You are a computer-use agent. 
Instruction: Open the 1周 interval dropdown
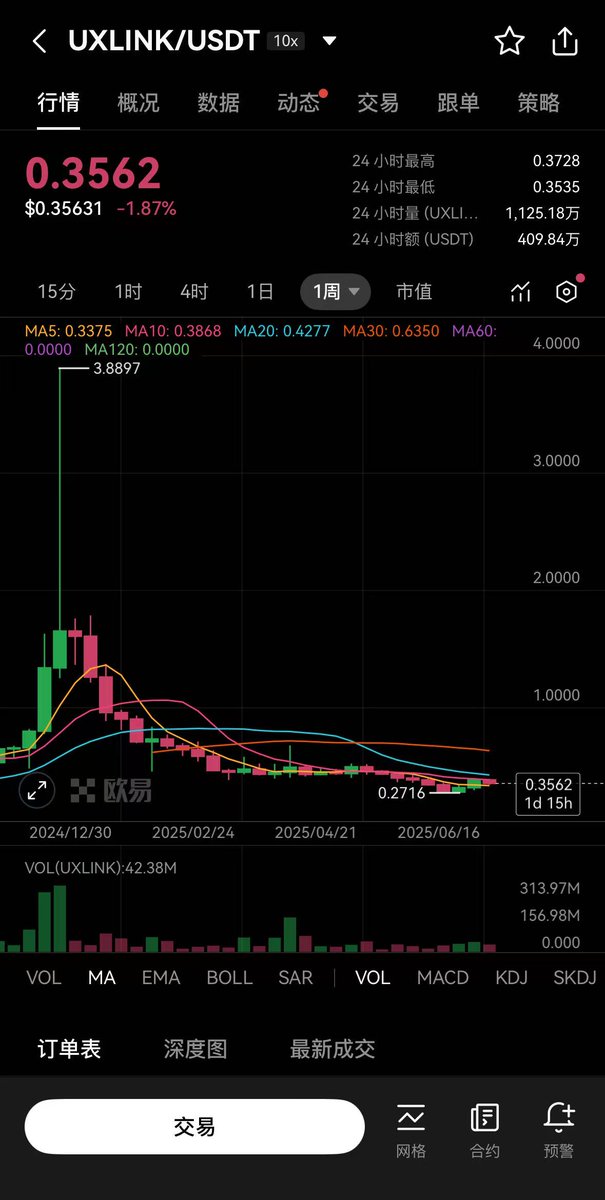pos(336,292)
